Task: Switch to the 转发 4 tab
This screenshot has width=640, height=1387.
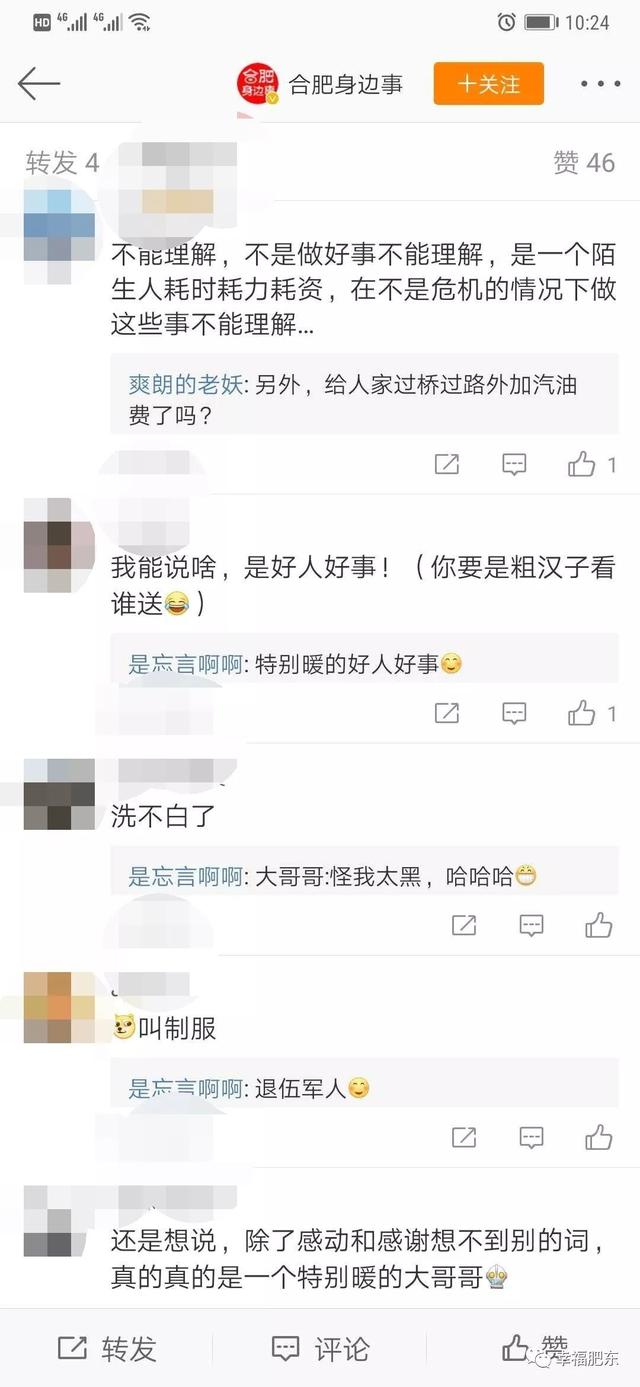Action: [x=62, y=163]
